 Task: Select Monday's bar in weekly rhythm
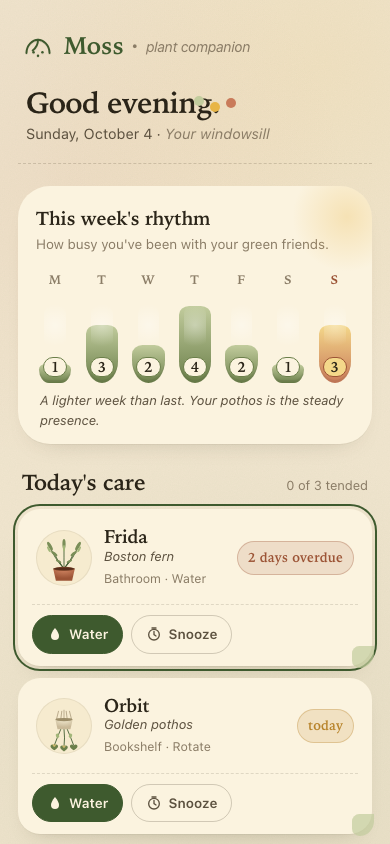click(x=55, y=370)
